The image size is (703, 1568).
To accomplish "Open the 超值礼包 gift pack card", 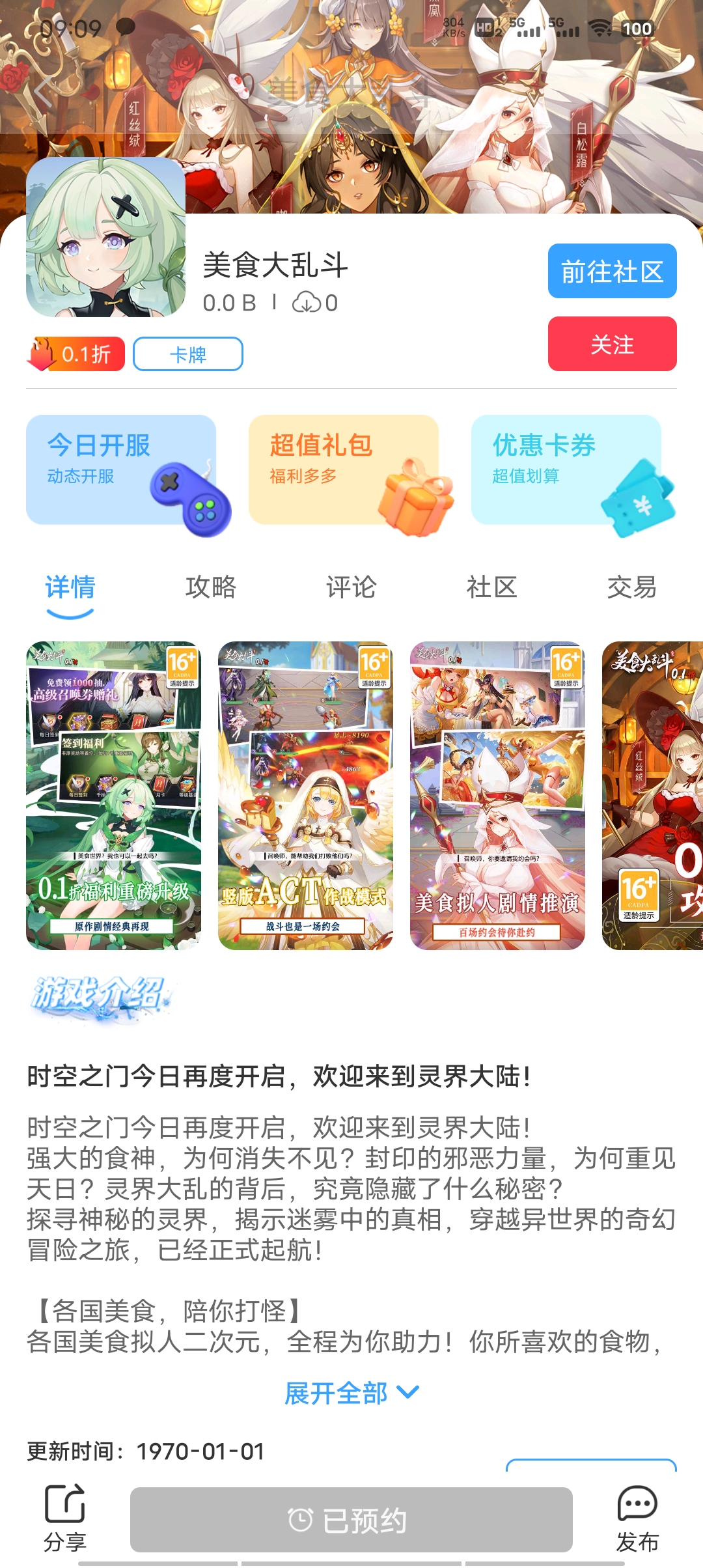I will [344, 469].
